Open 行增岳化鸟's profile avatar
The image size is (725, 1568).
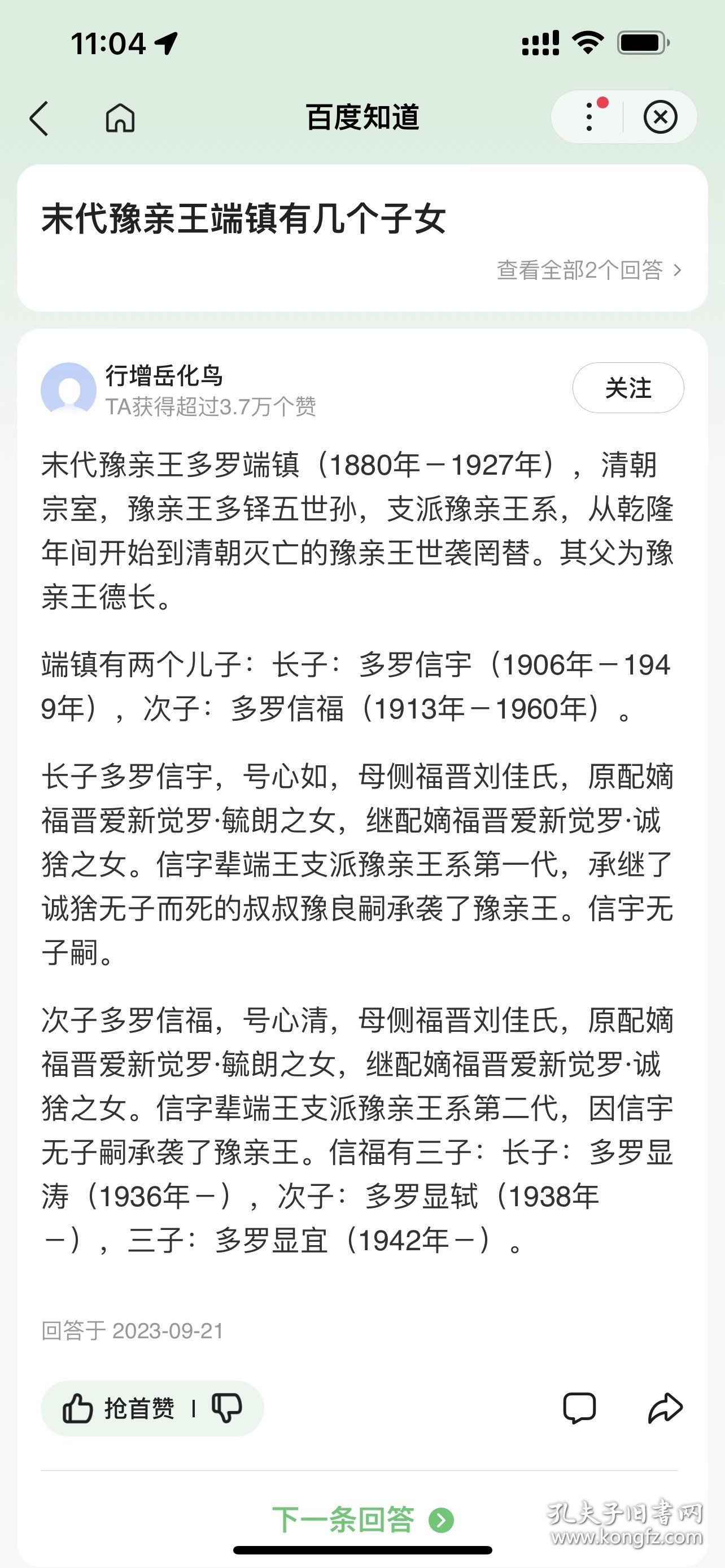click(x=68, y=389)
